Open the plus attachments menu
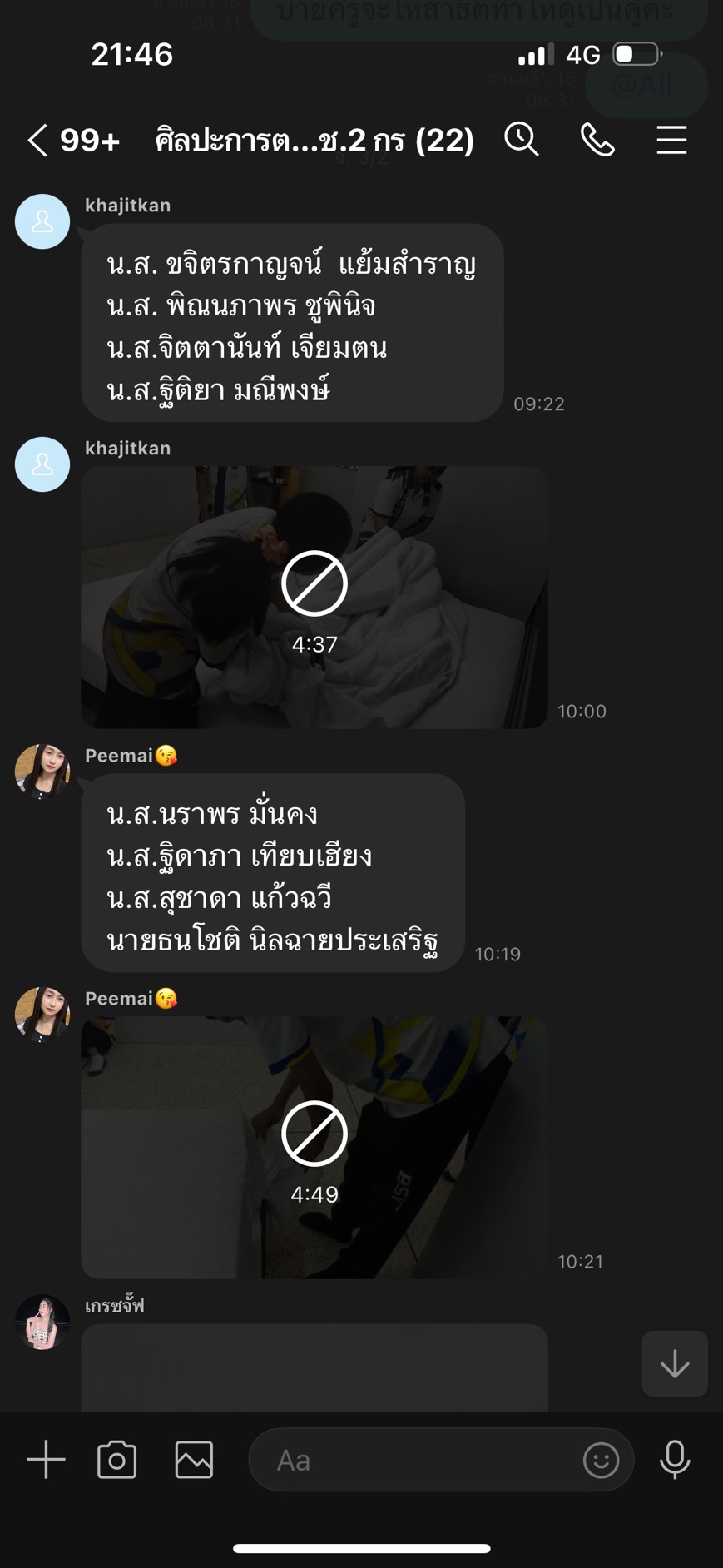 (46, 1460)
